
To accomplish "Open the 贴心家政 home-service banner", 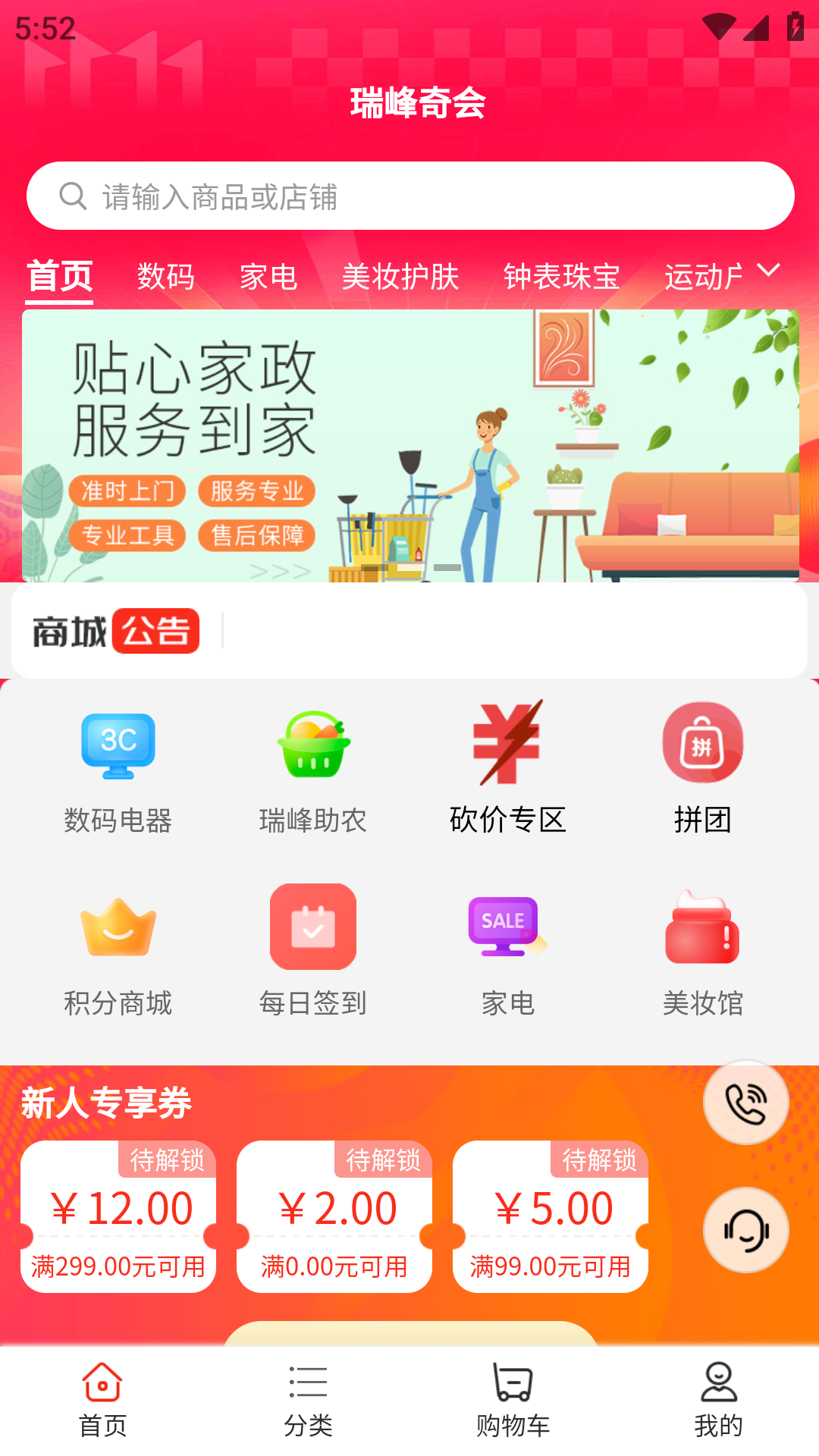I will click(410, 445).
